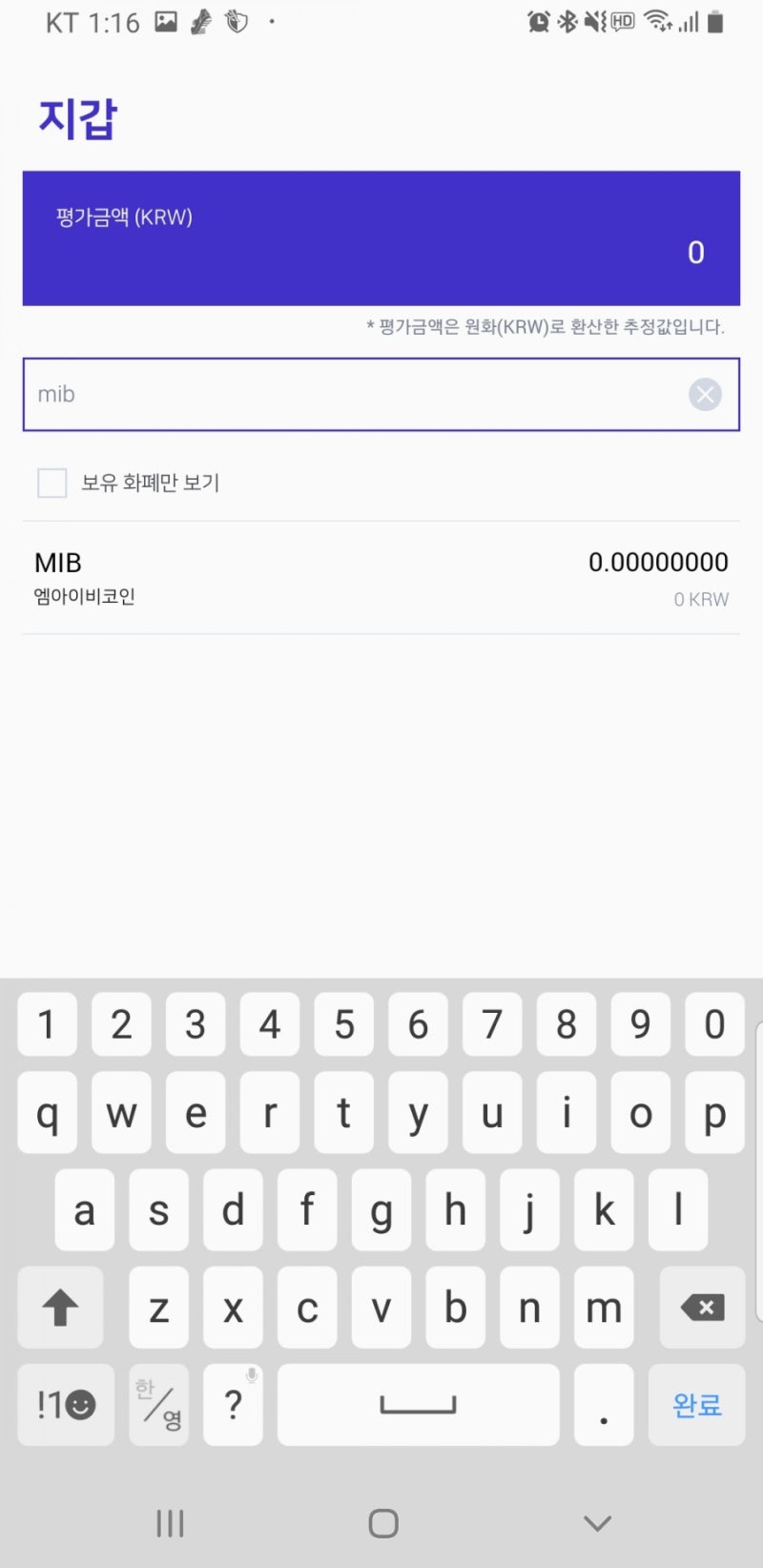Image resolution: width=763 pixels, height=1568 pixels.
Task: Select the MIB 엠아이비코인 coin entry
Action: 381,575
